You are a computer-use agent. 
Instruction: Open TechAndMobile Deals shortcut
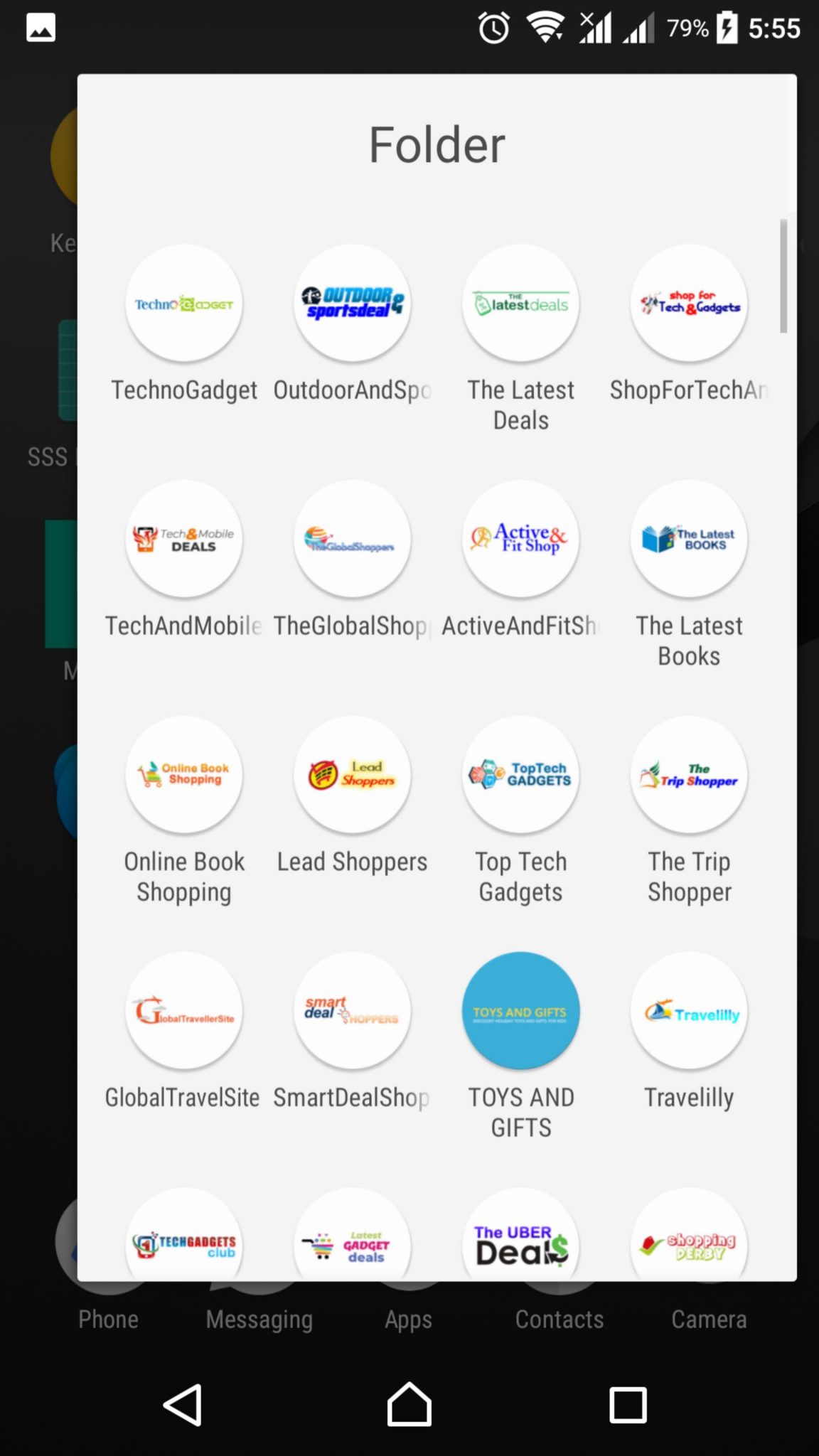(184, 540)
